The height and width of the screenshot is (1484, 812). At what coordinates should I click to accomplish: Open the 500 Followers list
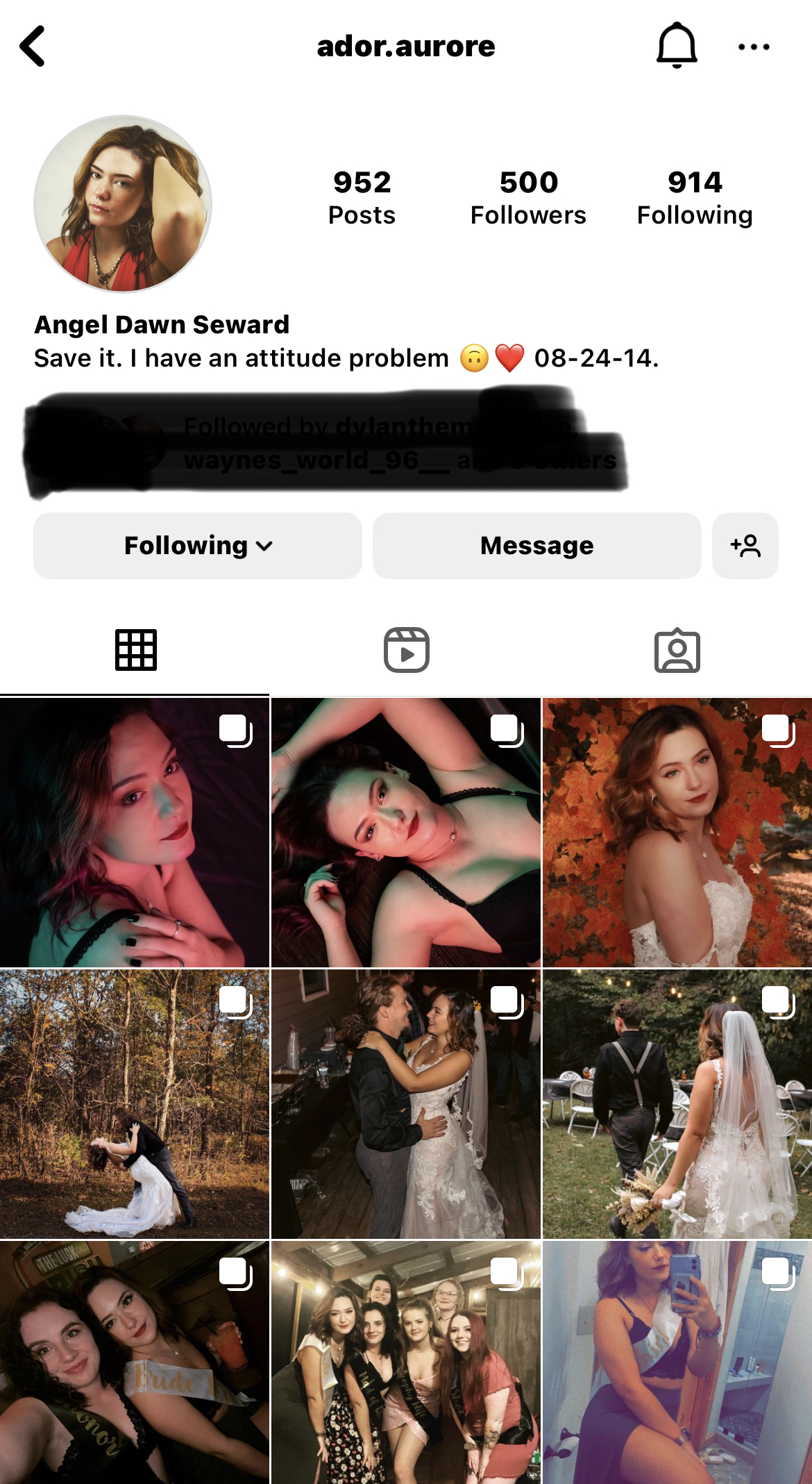(528, 198)
